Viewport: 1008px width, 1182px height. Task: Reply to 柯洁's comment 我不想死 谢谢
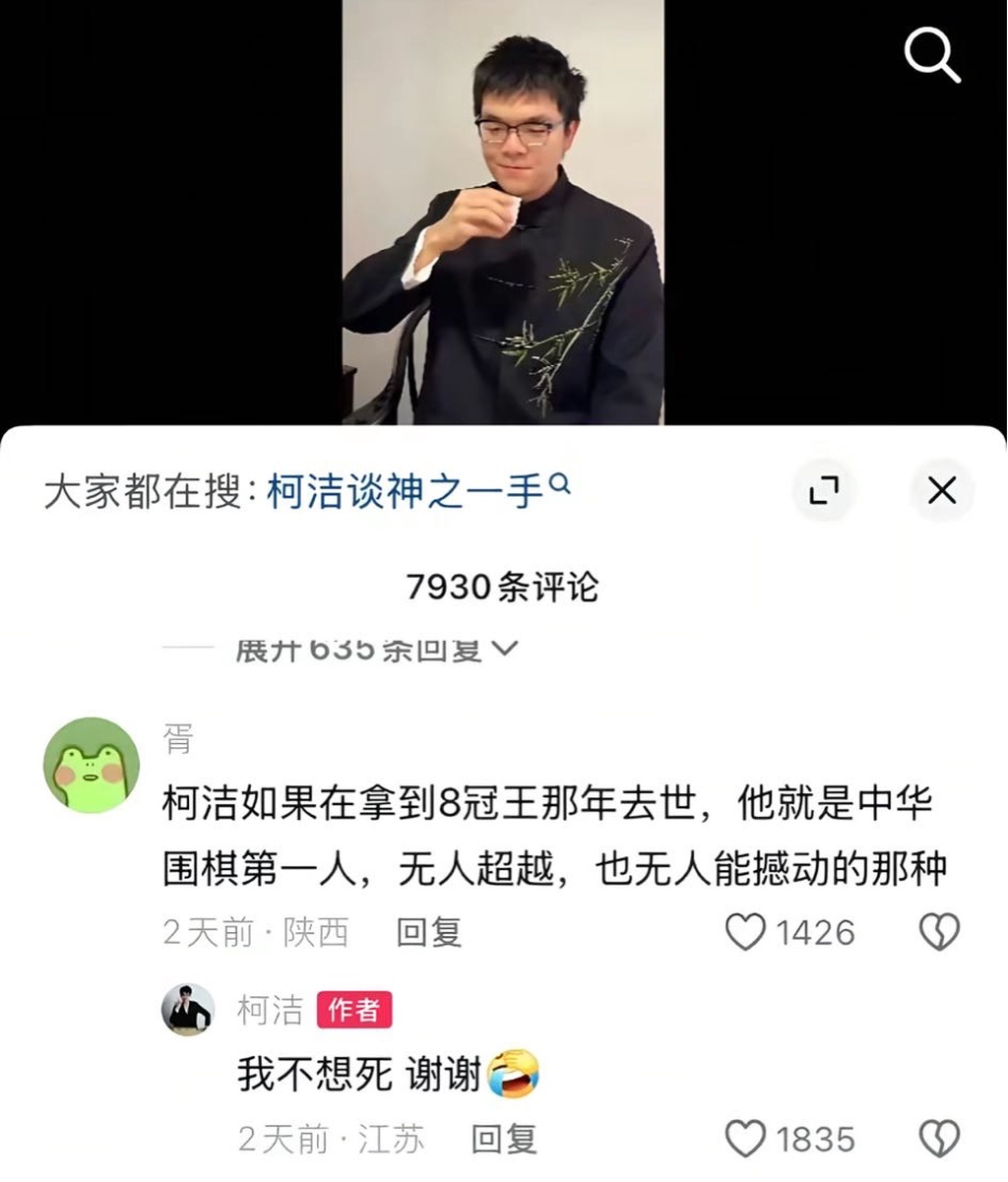503,1139
